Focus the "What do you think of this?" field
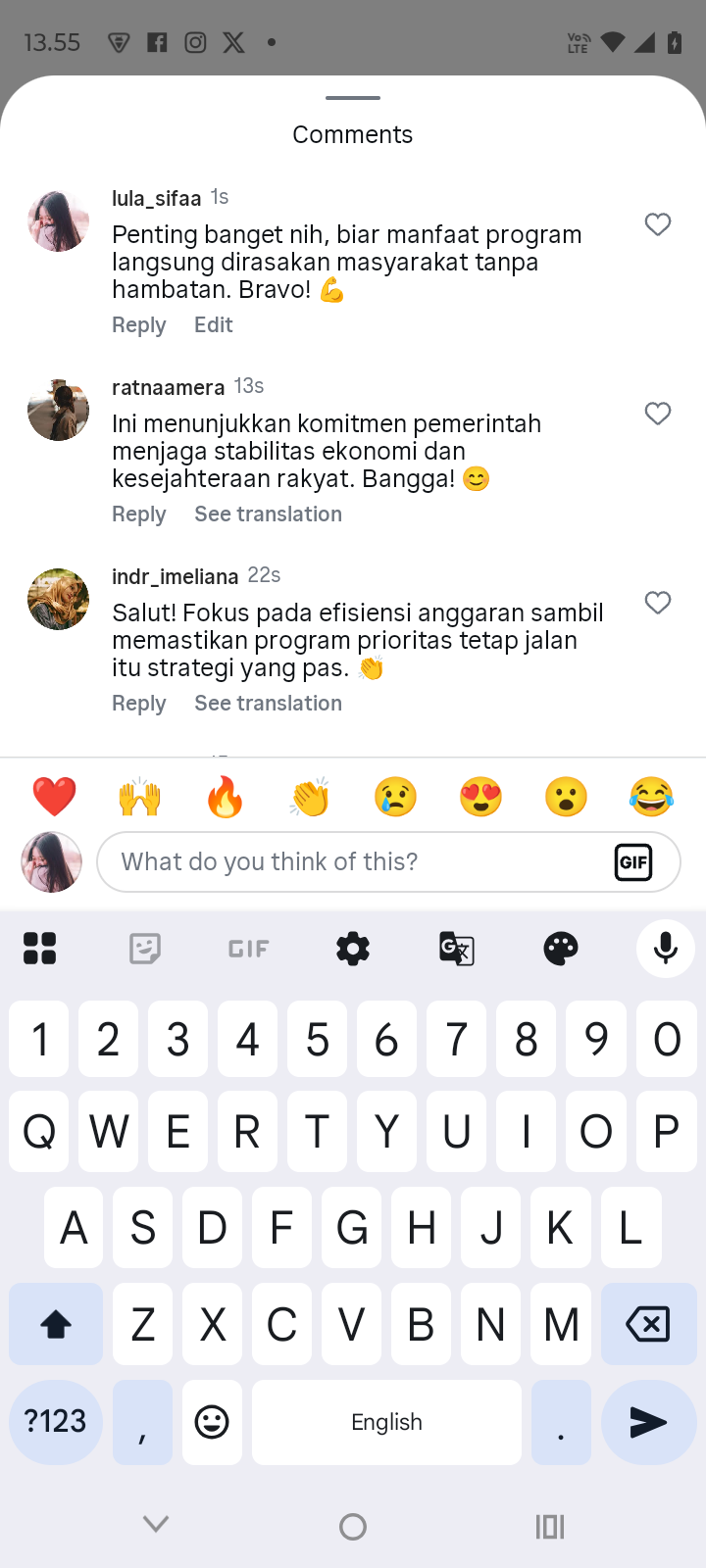Image resolution: width=706 pixels, height=1568 pixels. pos(353,862)
